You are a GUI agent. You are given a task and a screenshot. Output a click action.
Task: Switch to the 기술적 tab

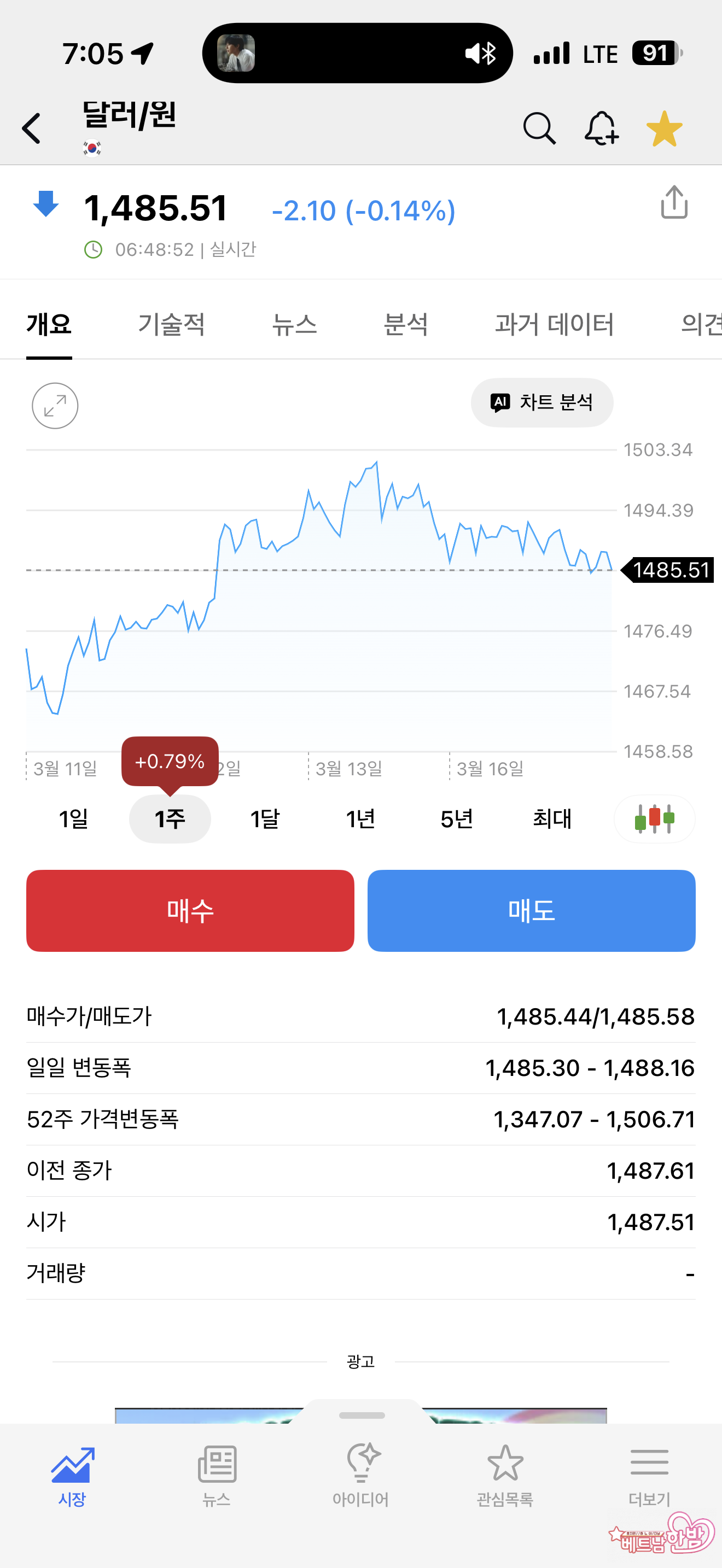pos(171,324)
